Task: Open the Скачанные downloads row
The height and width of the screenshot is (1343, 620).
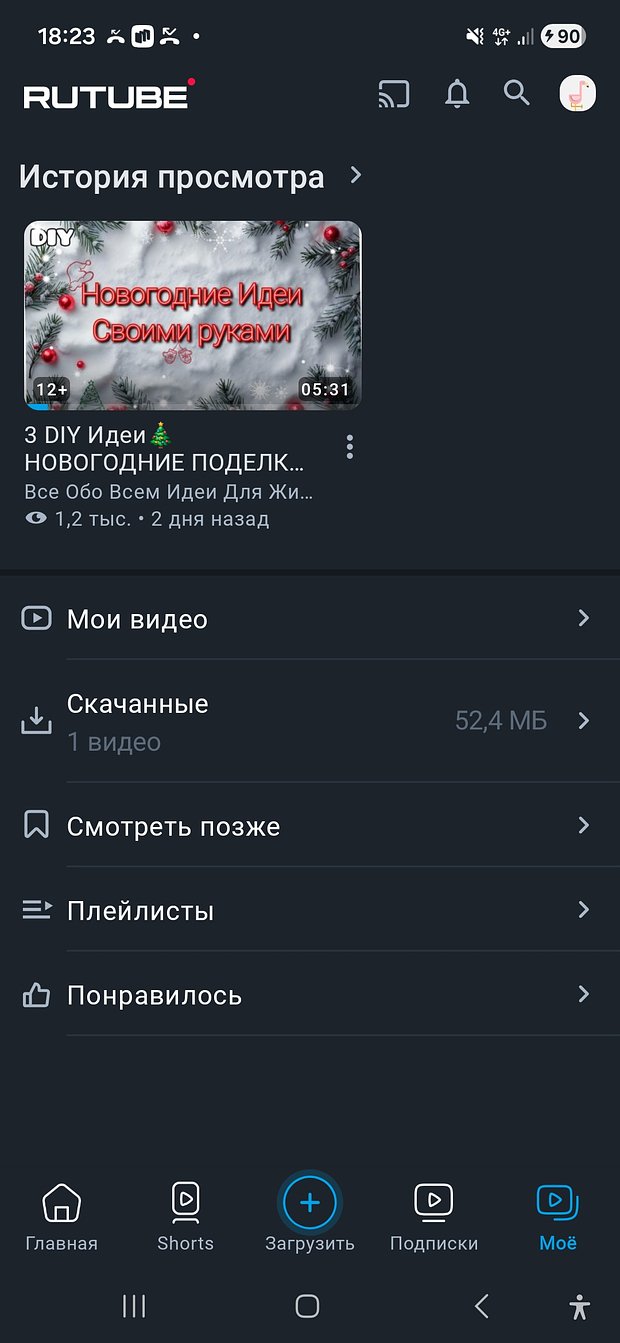Action: pyautogui.click(x=310, y=721)
